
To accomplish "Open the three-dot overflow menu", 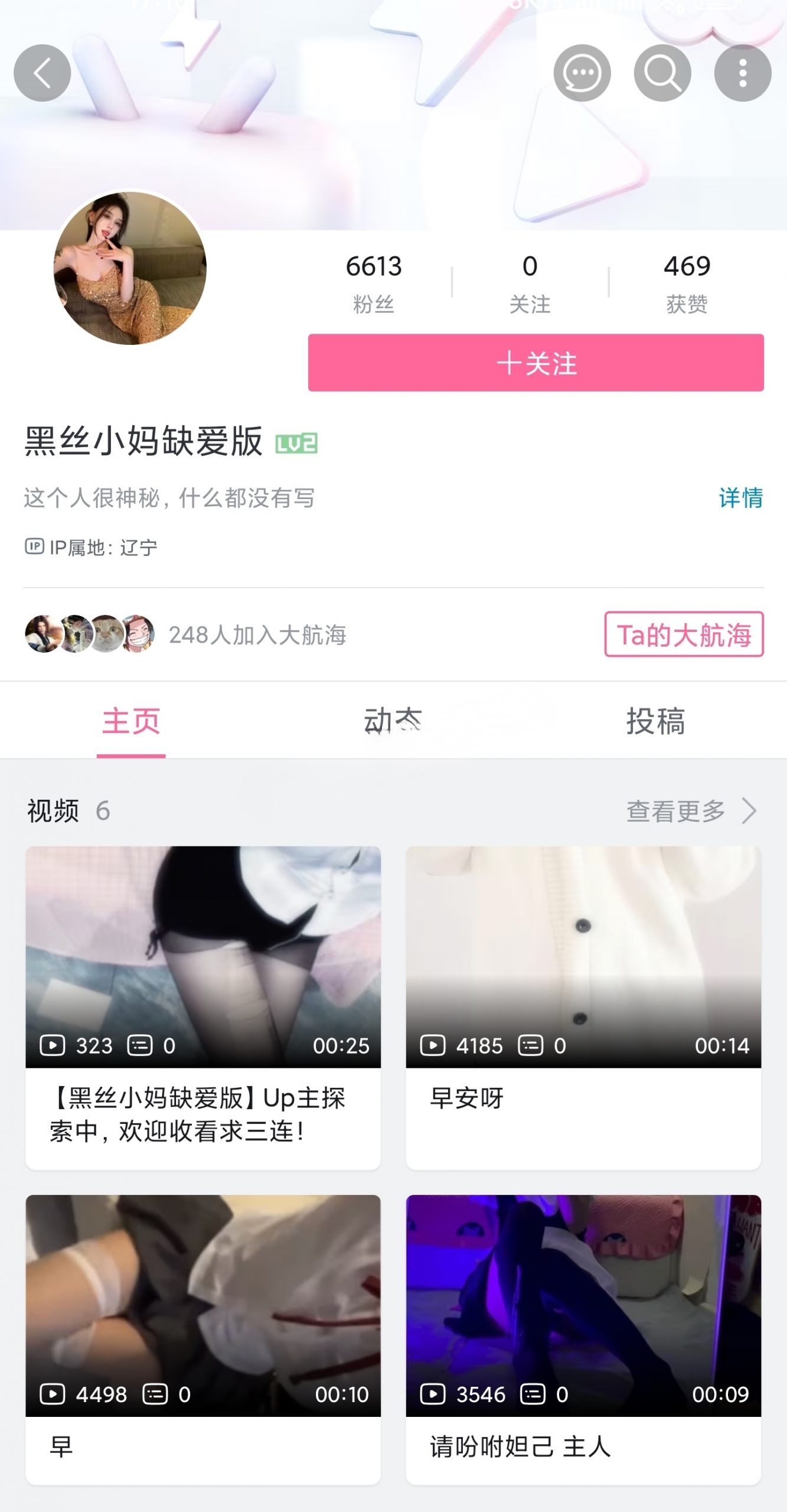I will coord(742,73).
